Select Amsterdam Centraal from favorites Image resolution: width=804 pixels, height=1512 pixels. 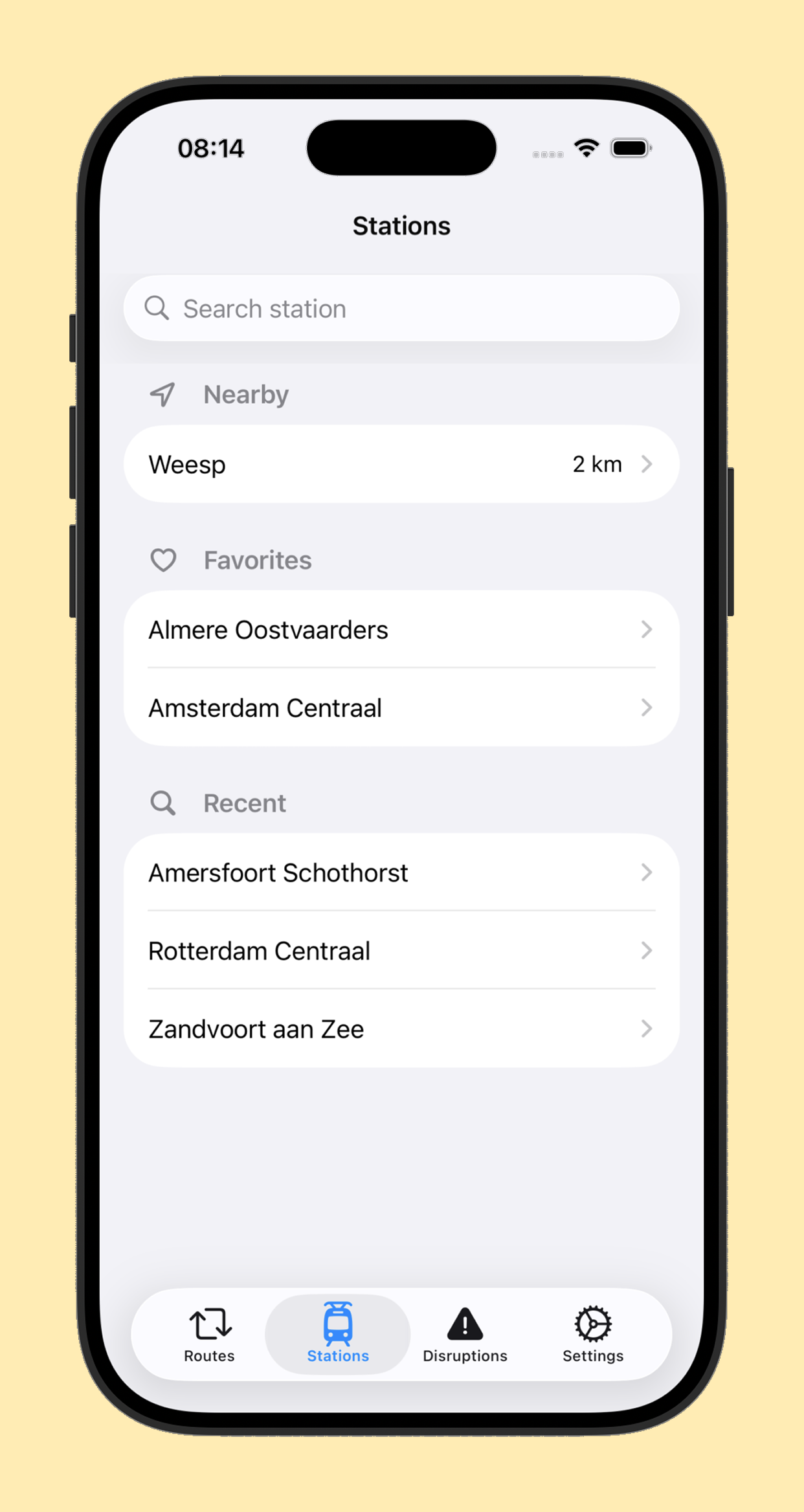[x=401, y=708]
